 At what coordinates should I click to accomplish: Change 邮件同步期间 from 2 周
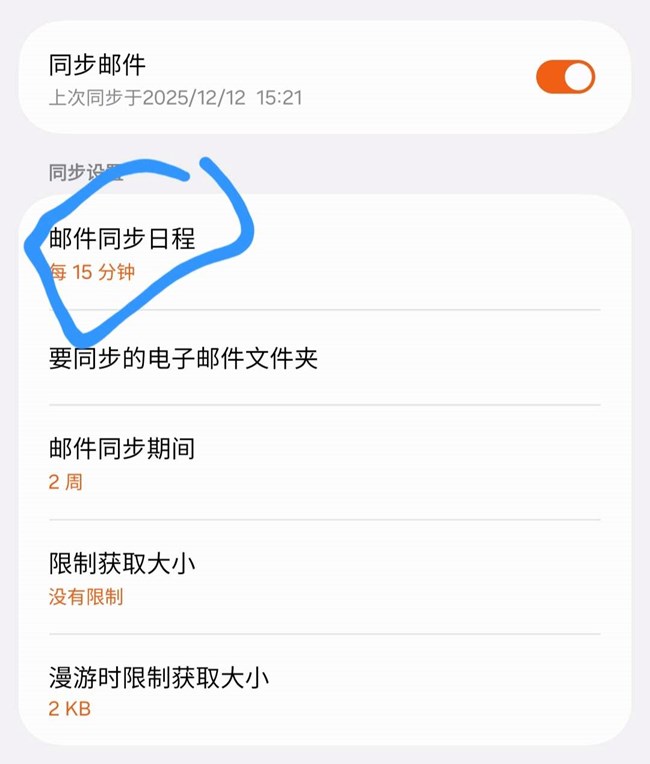click(325, 462)
